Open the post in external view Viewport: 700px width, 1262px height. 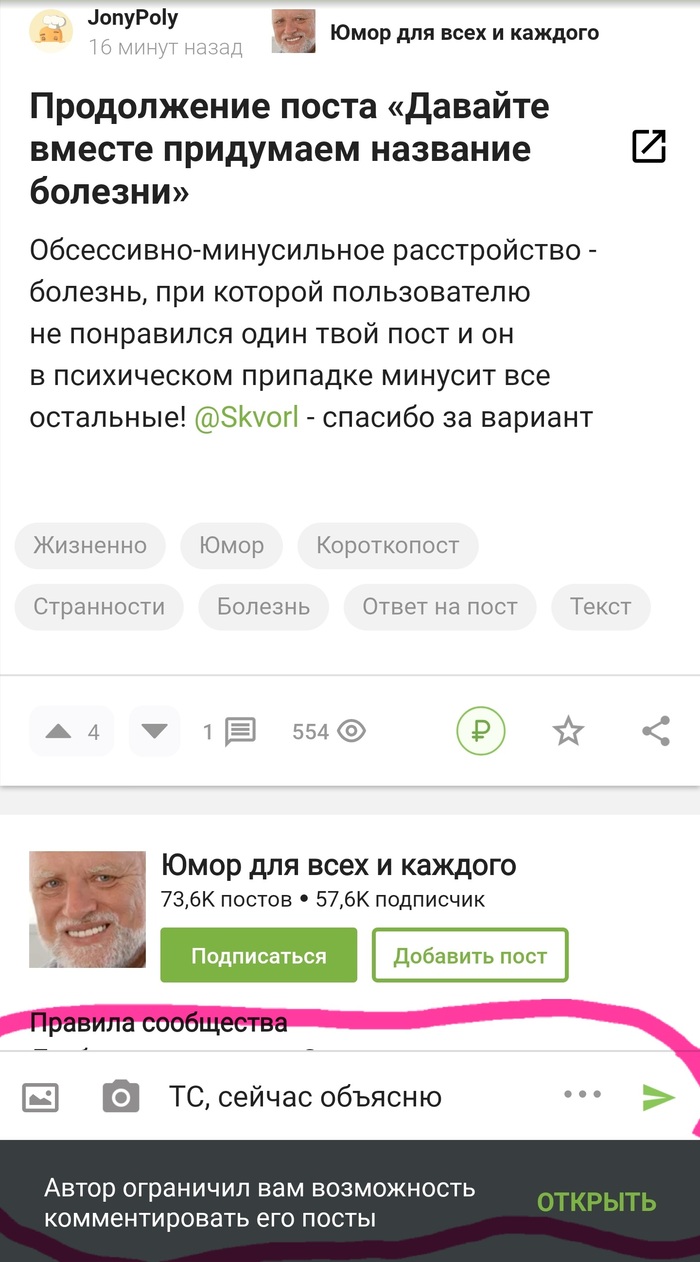[x=649, y=146]
